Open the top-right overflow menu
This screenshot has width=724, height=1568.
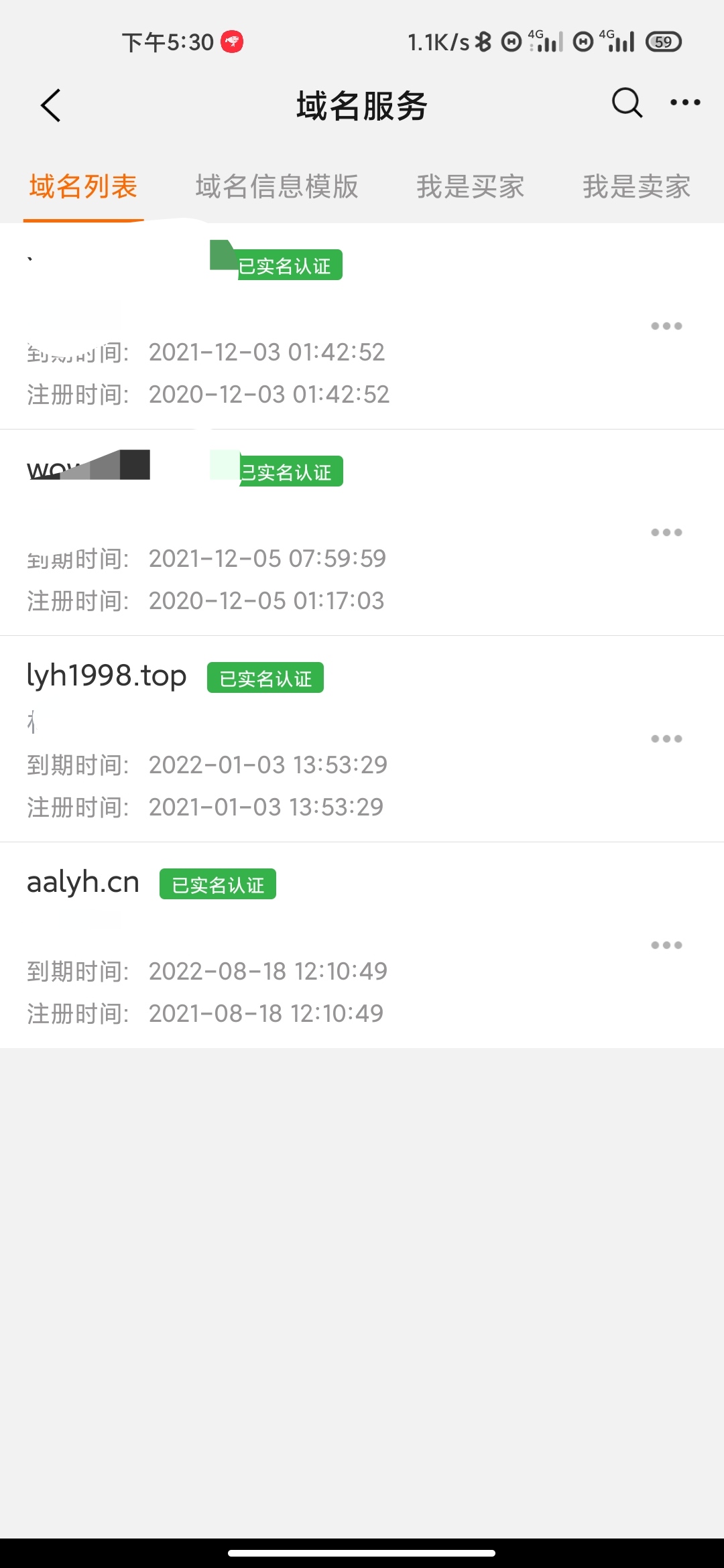685,103
